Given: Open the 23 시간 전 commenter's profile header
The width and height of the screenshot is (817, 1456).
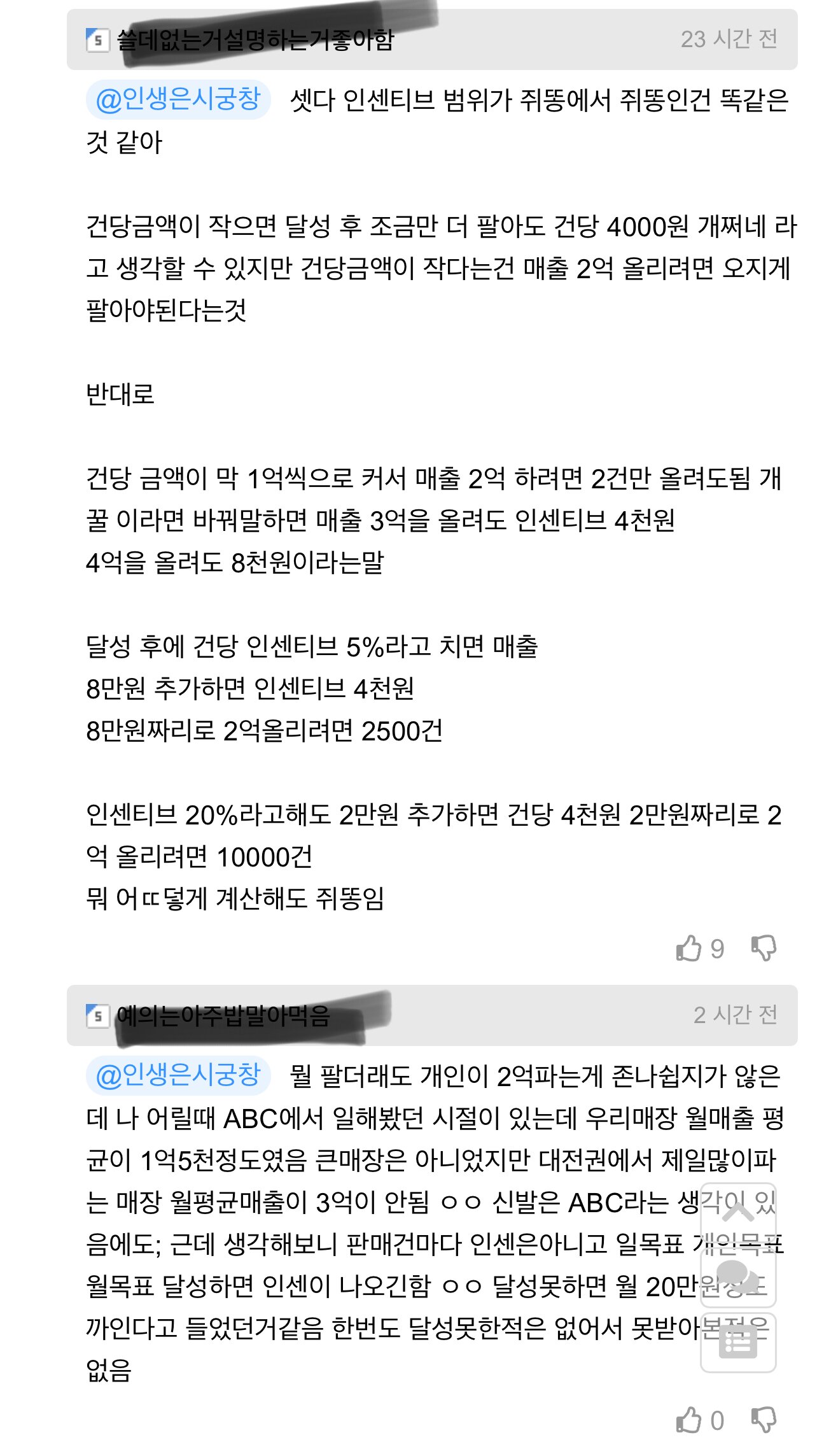Looking at the screenshot, I should 255,39.
